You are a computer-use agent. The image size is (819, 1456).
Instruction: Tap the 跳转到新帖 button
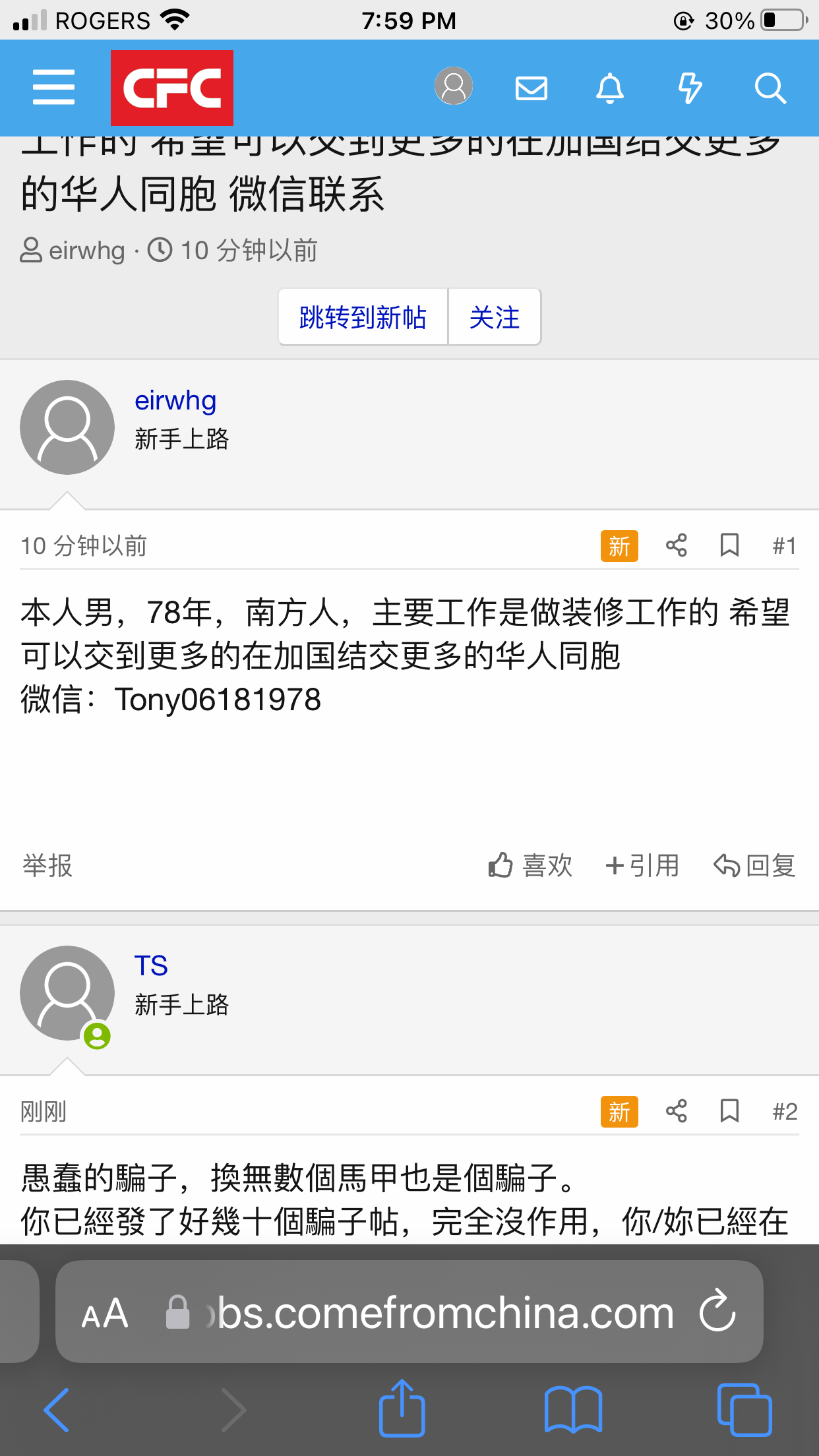pos(363,317)
